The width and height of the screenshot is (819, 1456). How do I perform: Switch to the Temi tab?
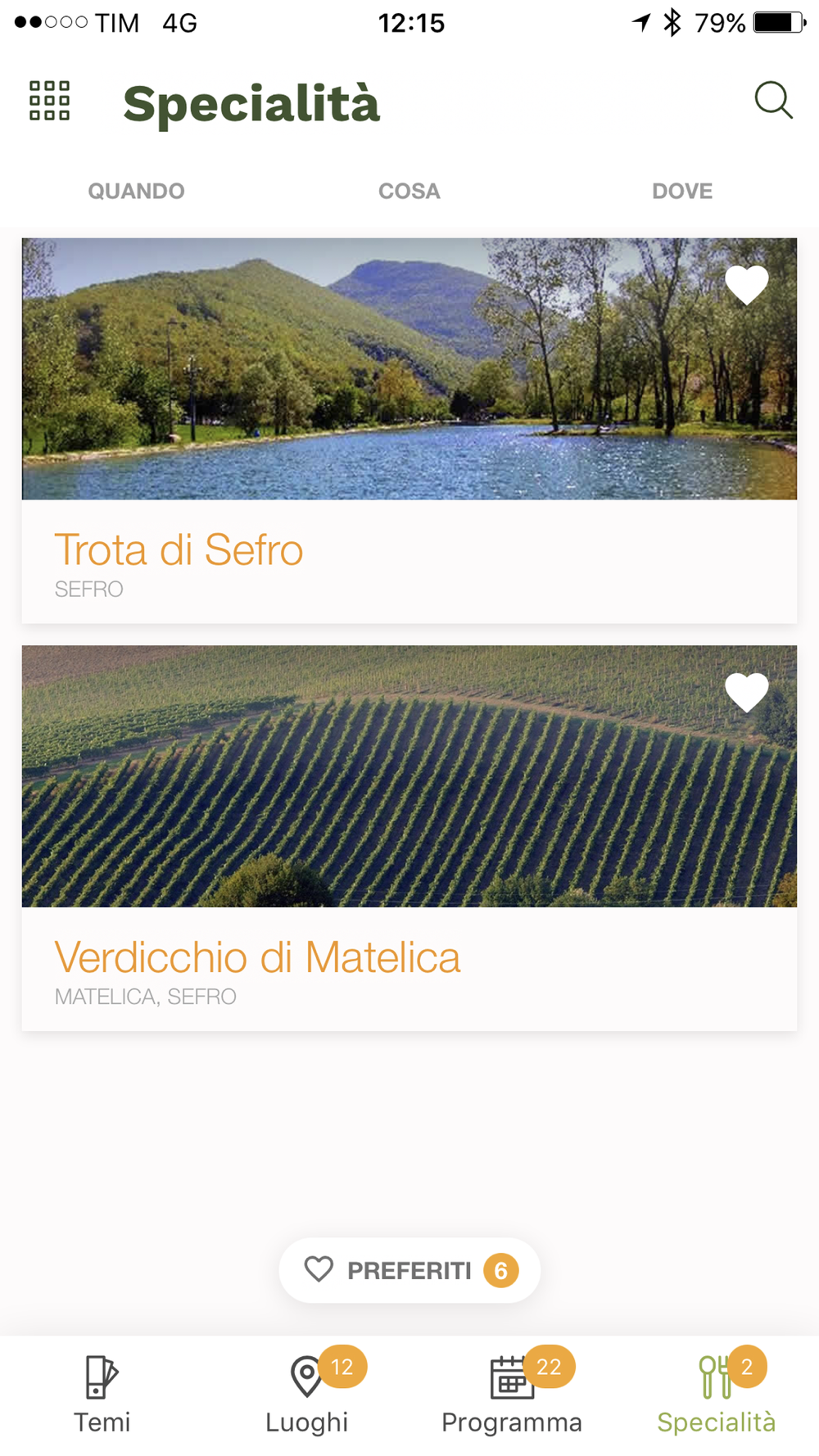pos(102,1395)
